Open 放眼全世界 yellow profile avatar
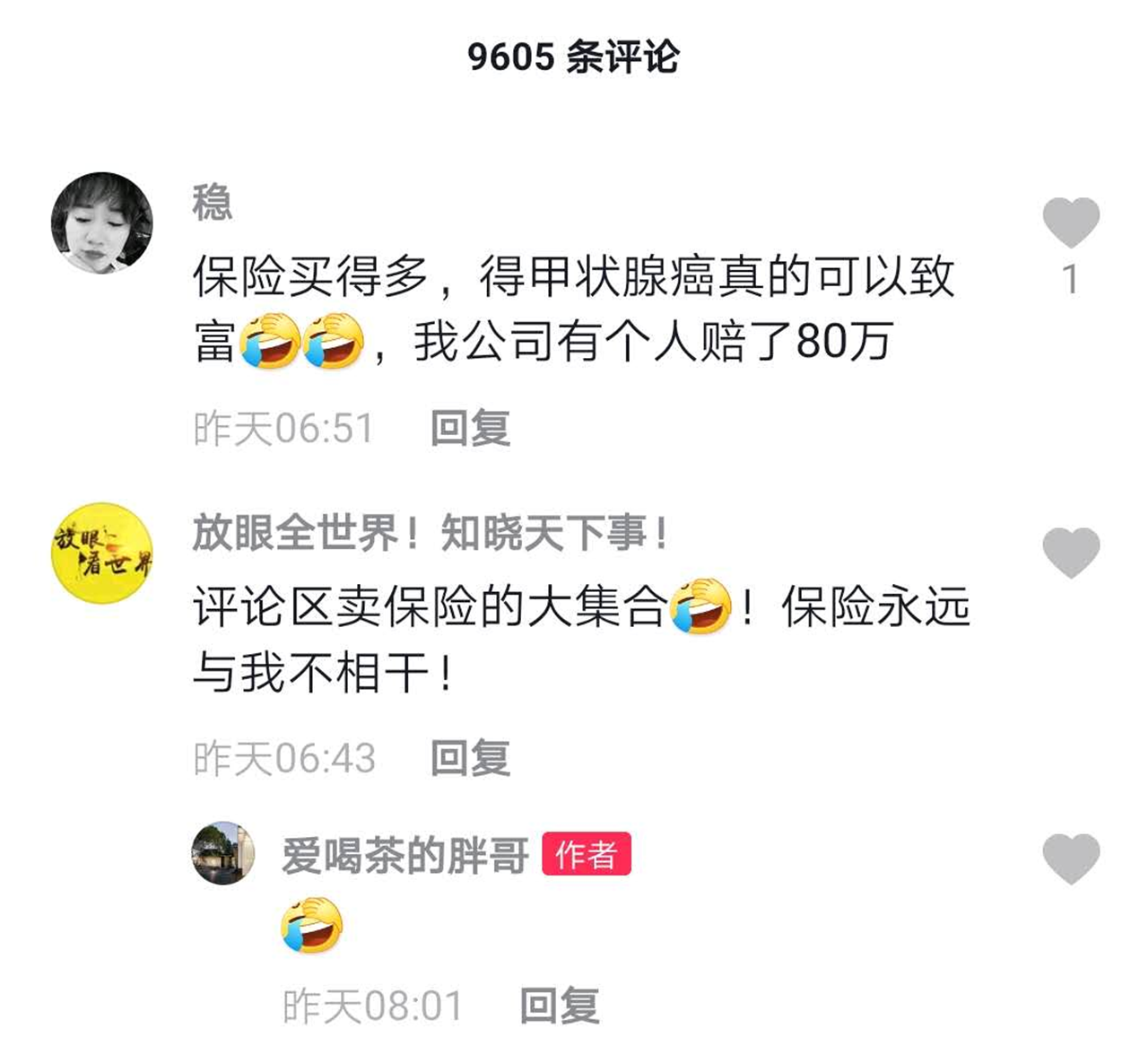The image size is (1148, 1046). [x=102, y=553]
